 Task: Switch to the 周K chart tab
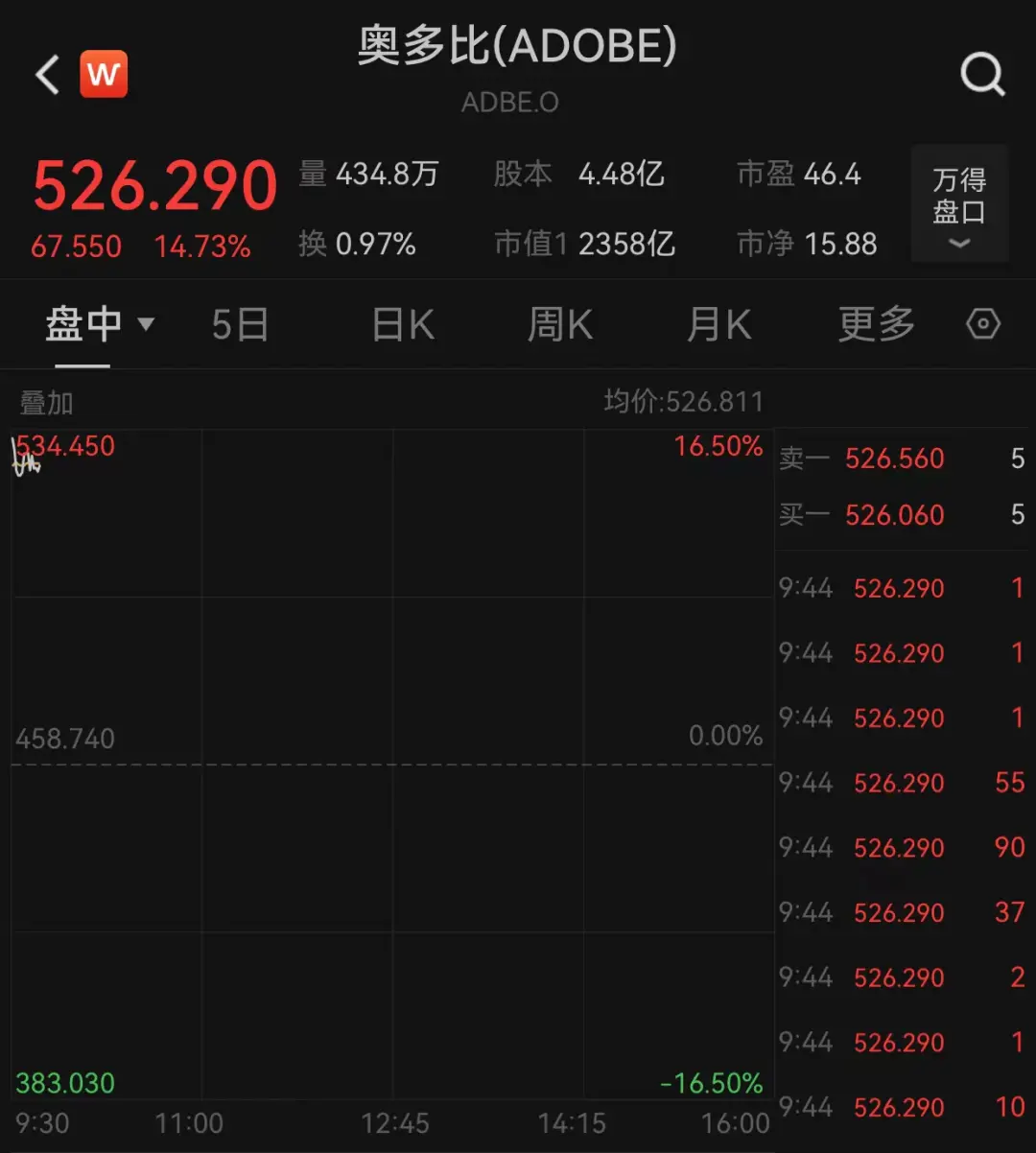point(560,325)
